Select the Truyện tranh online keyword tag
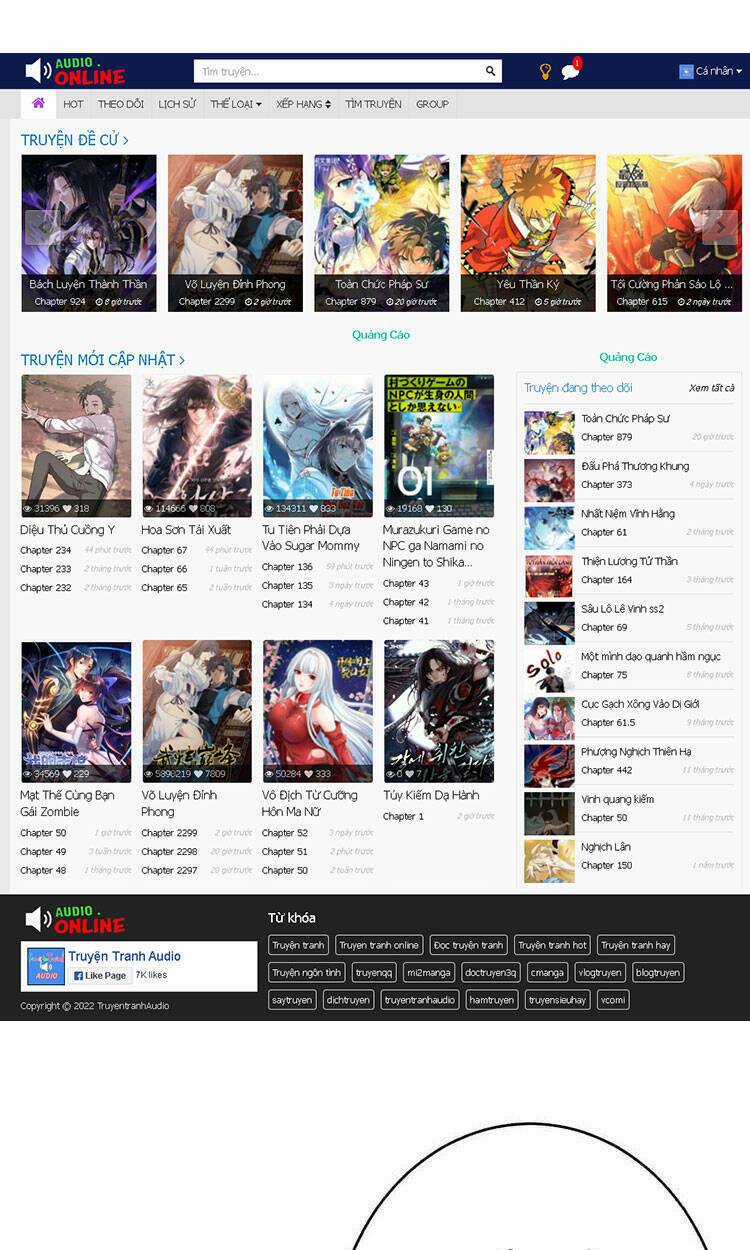 tap(379, 945)
